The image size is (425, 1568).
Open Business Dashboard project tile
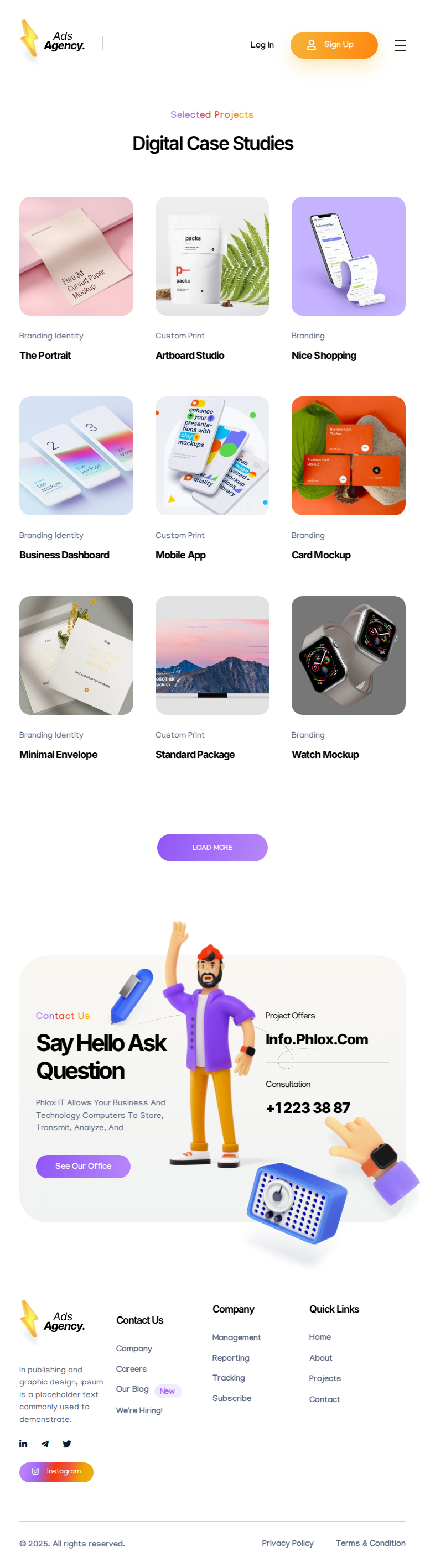tap(76, 456)
